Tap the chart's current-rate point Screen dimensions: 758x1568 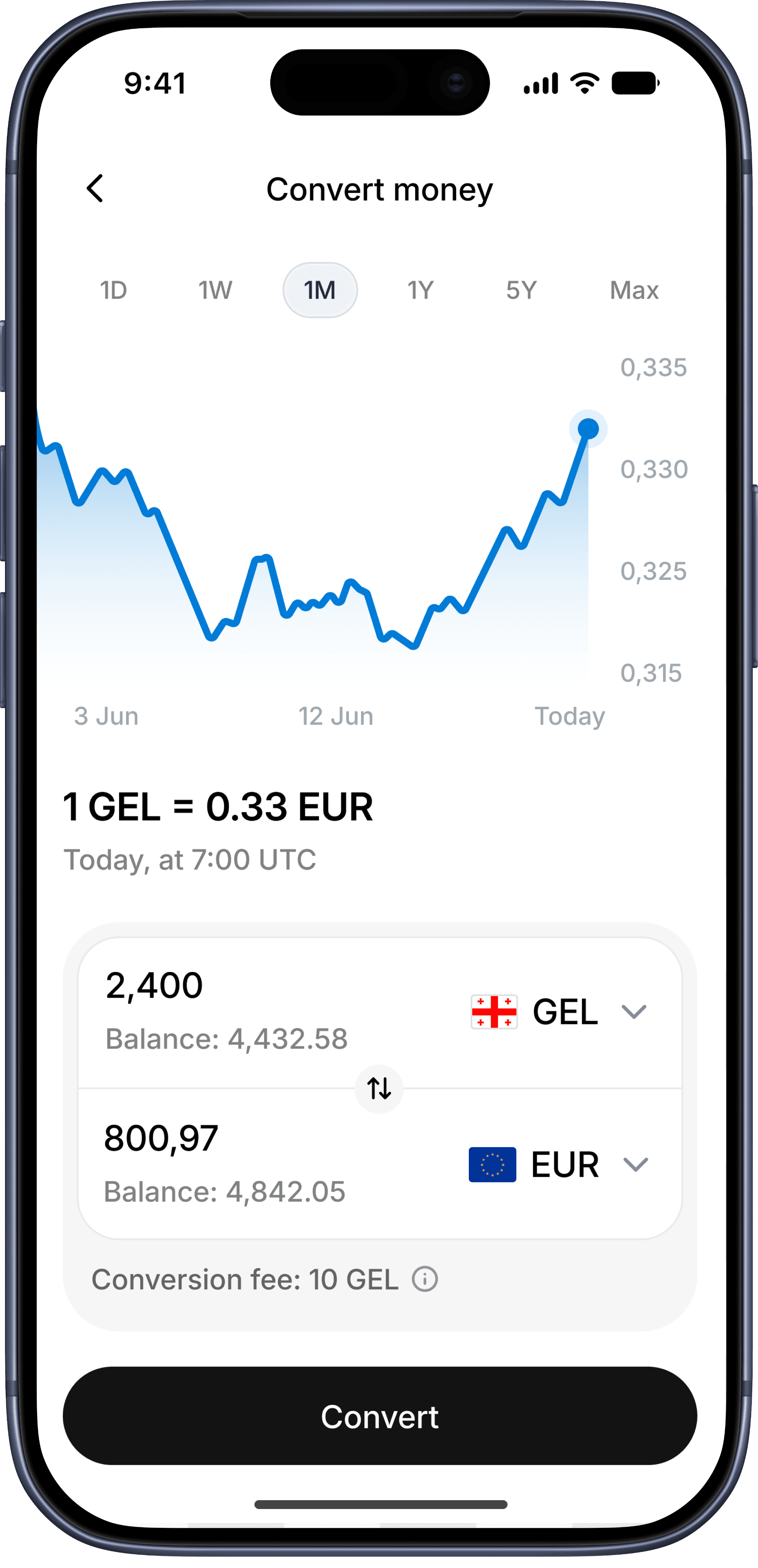588,428
